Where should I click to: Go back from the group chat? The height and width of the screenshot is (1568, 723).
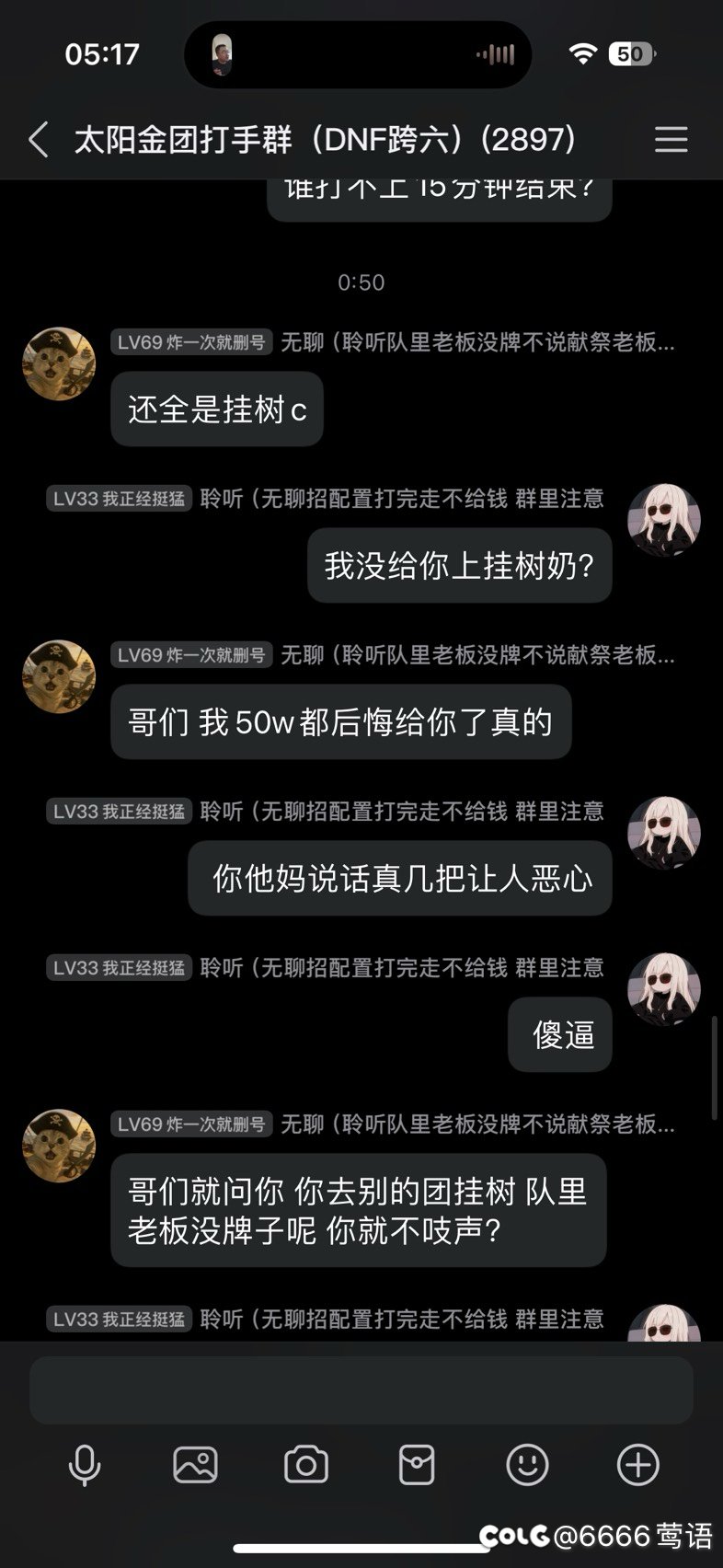(39, 140)
